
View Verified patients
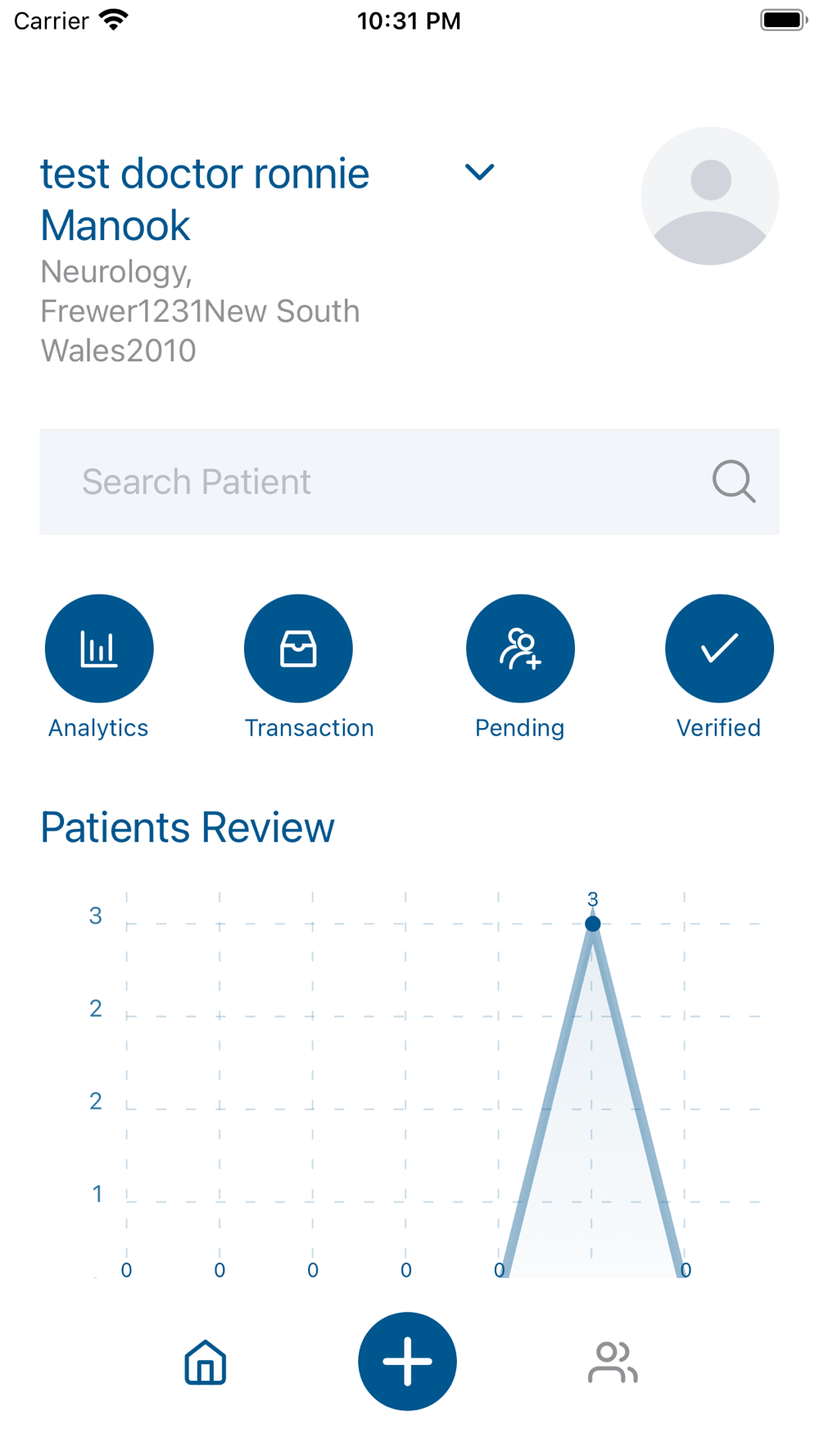point(719,649)
